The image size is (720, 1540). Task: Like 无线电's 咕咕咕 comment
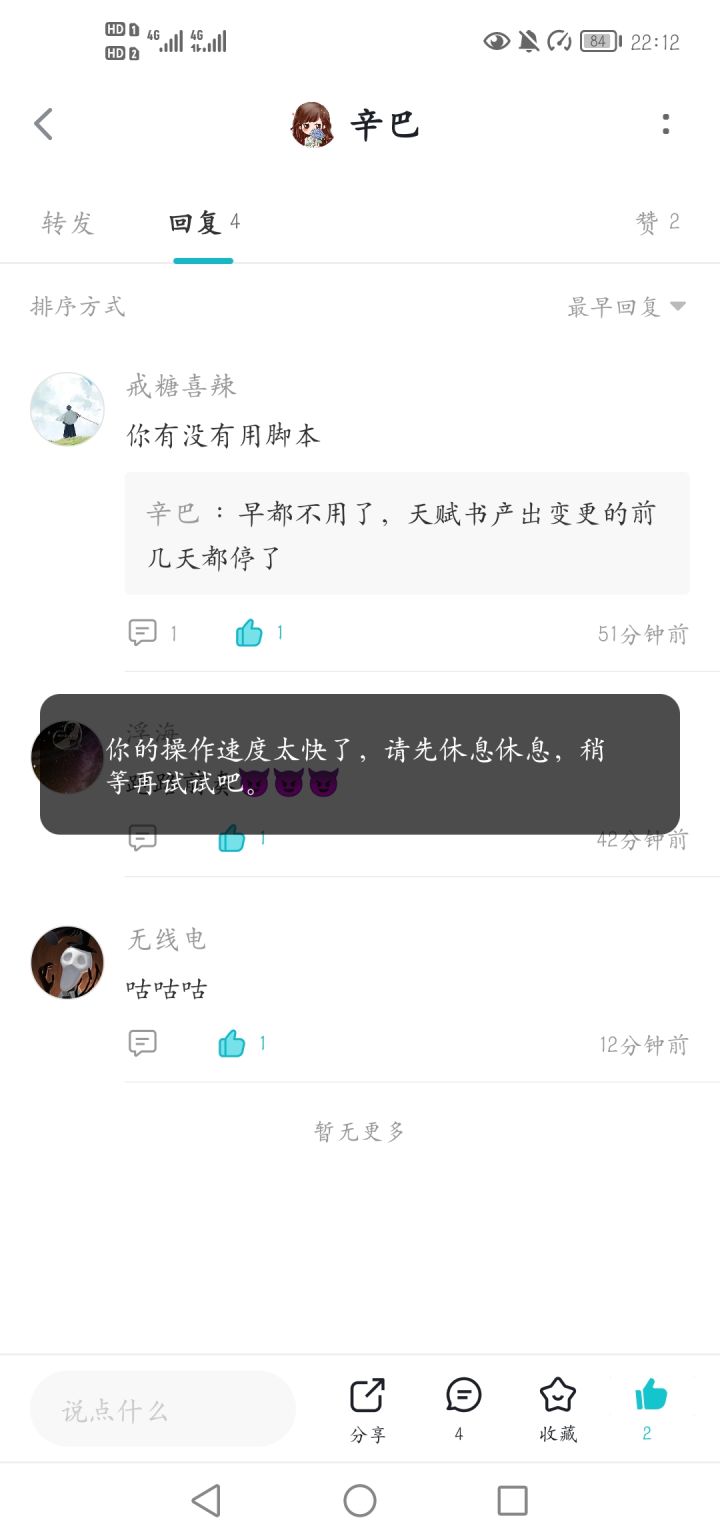tap(232, 1043)
